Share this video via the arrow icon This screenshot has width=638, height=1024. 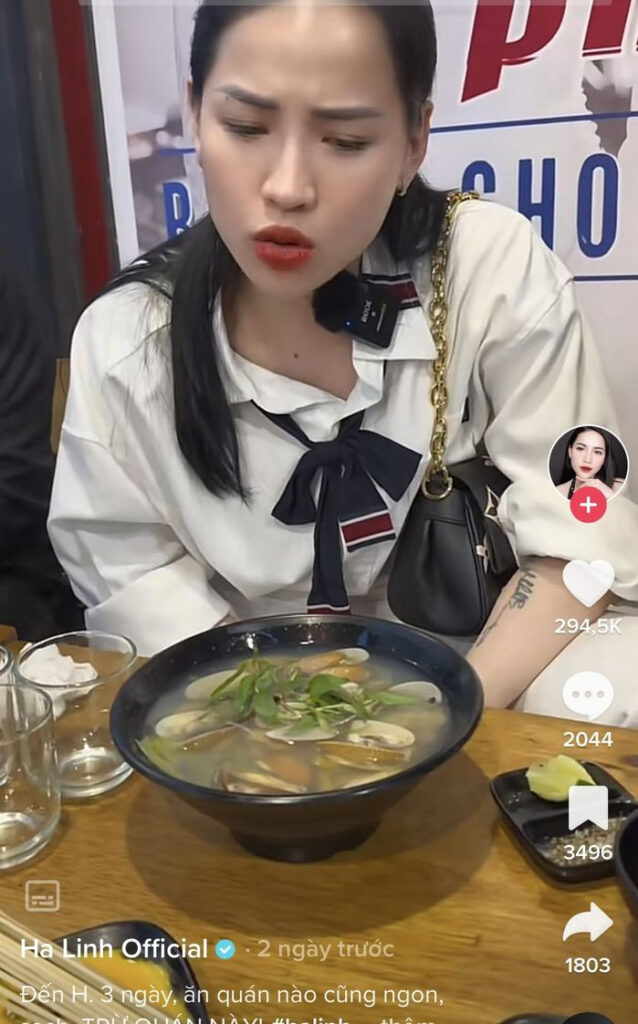pos(588,921)
